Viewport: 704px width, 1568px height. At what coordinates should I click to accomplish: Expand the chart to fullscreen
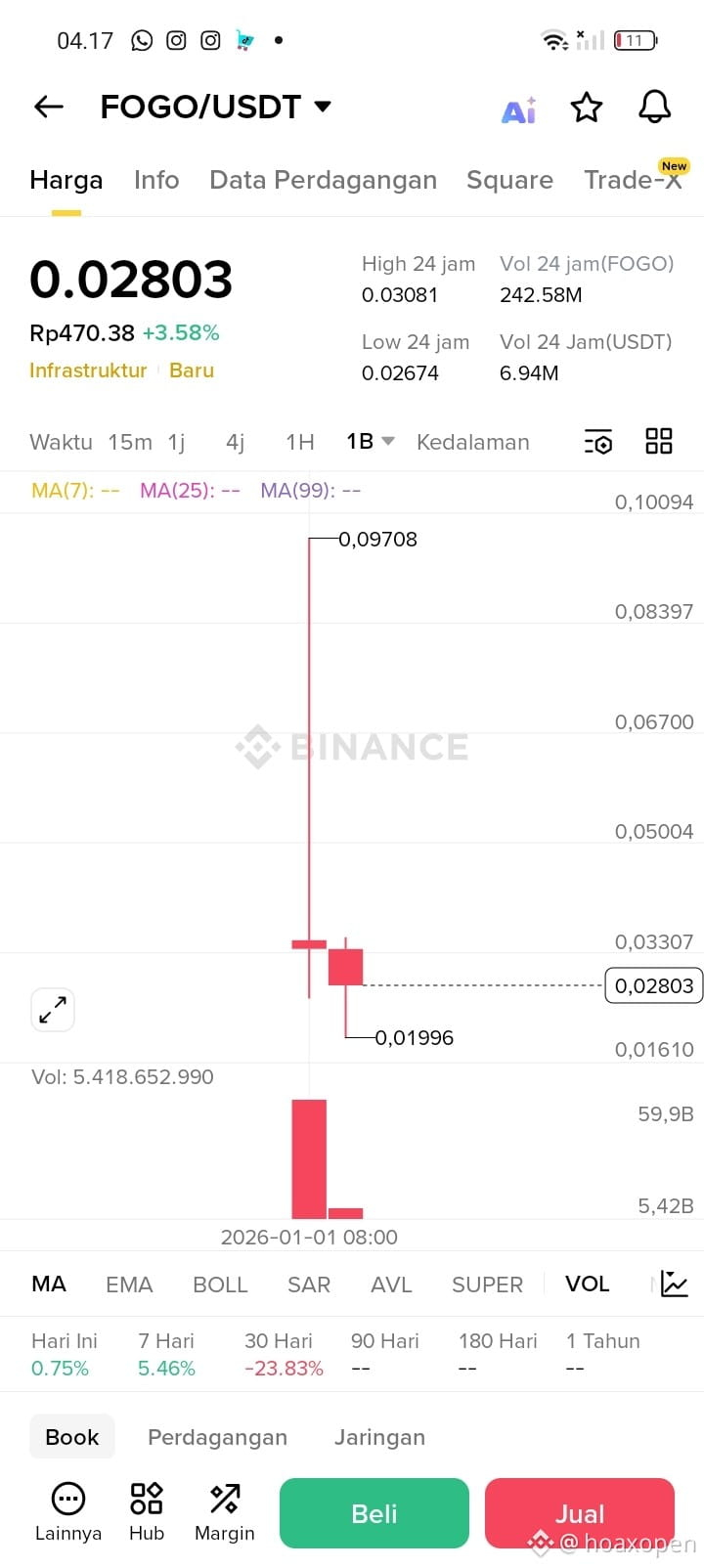tap(53, 1010)
